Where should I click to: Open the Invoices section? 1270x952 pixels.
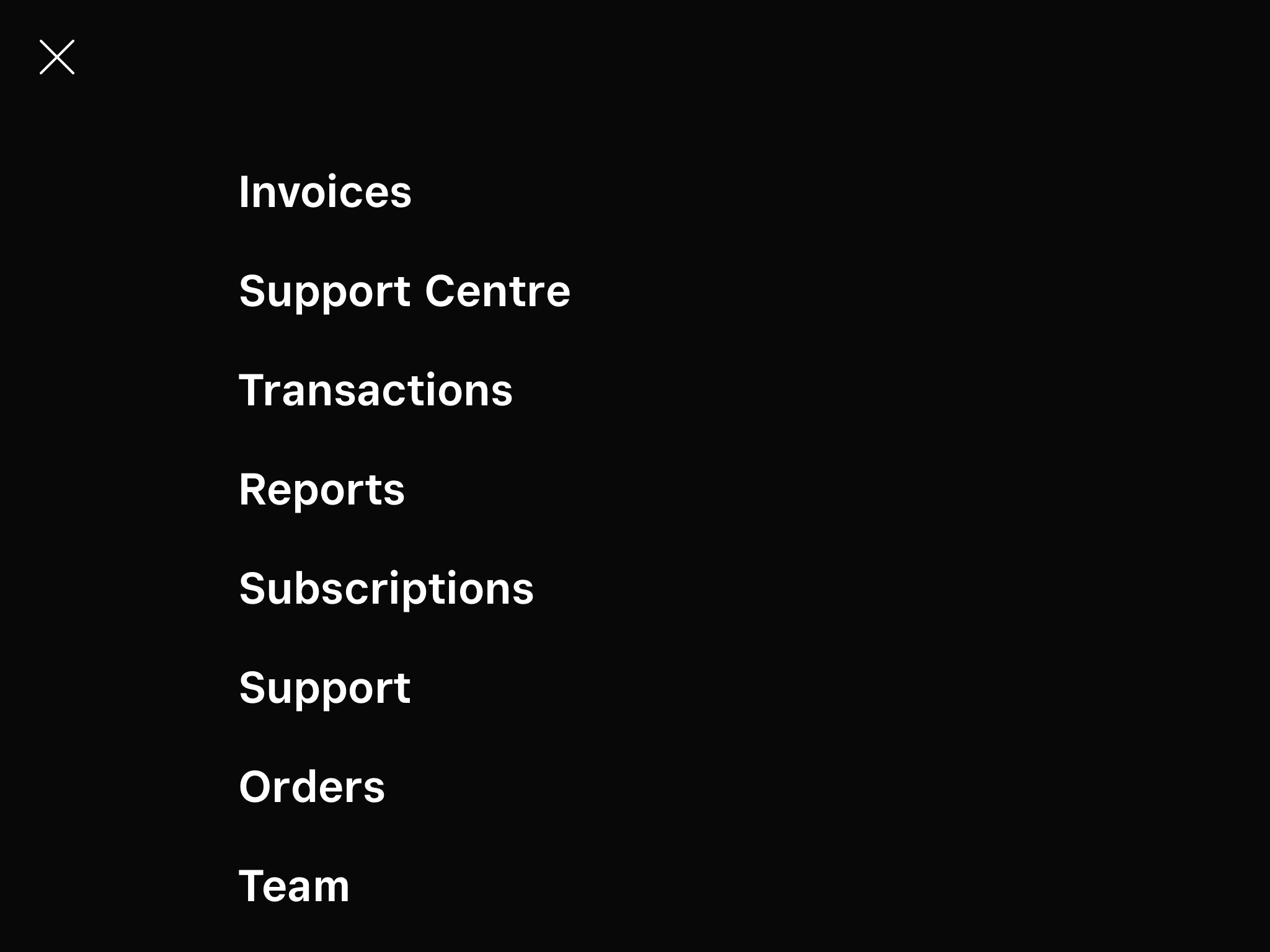pos(325,192)
